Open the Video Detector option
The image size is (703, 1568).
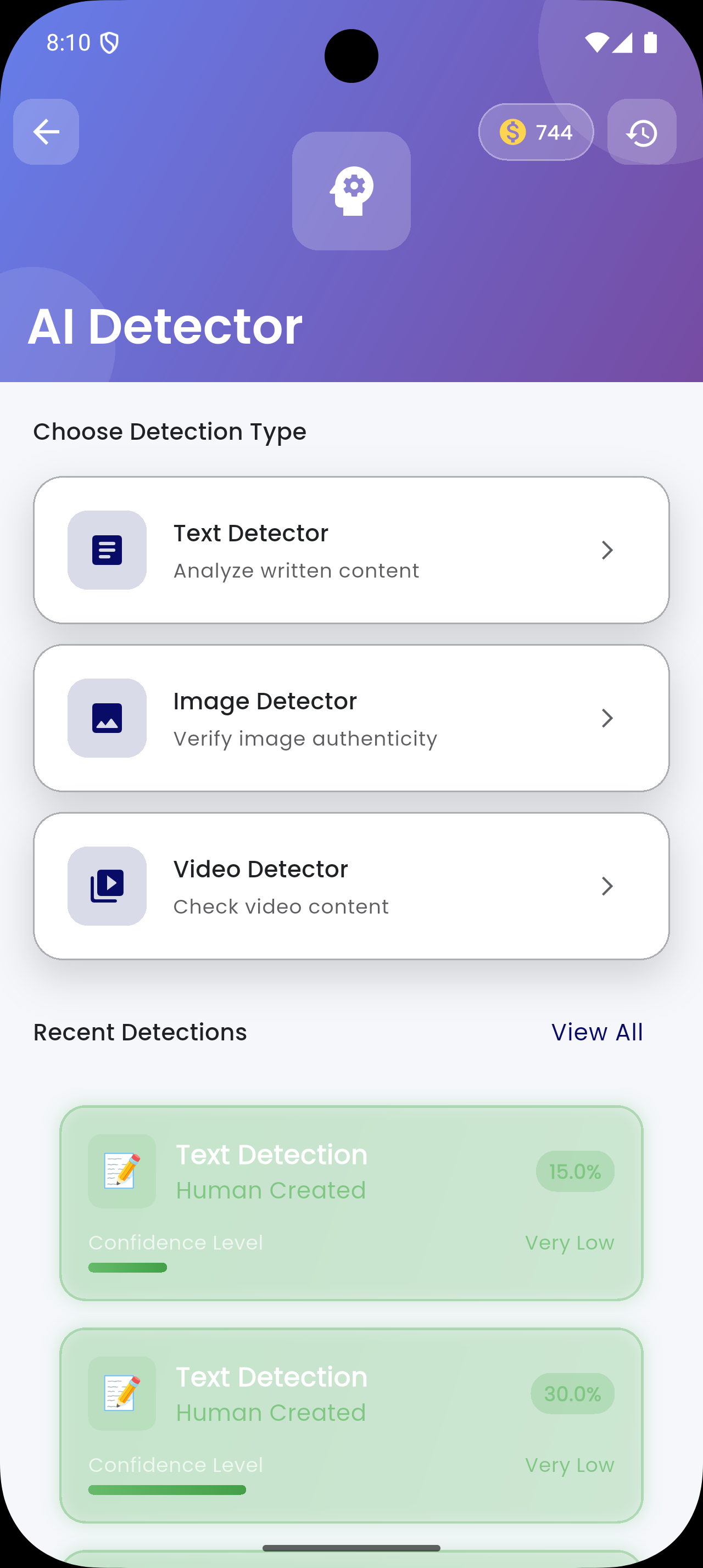[351, 886]
